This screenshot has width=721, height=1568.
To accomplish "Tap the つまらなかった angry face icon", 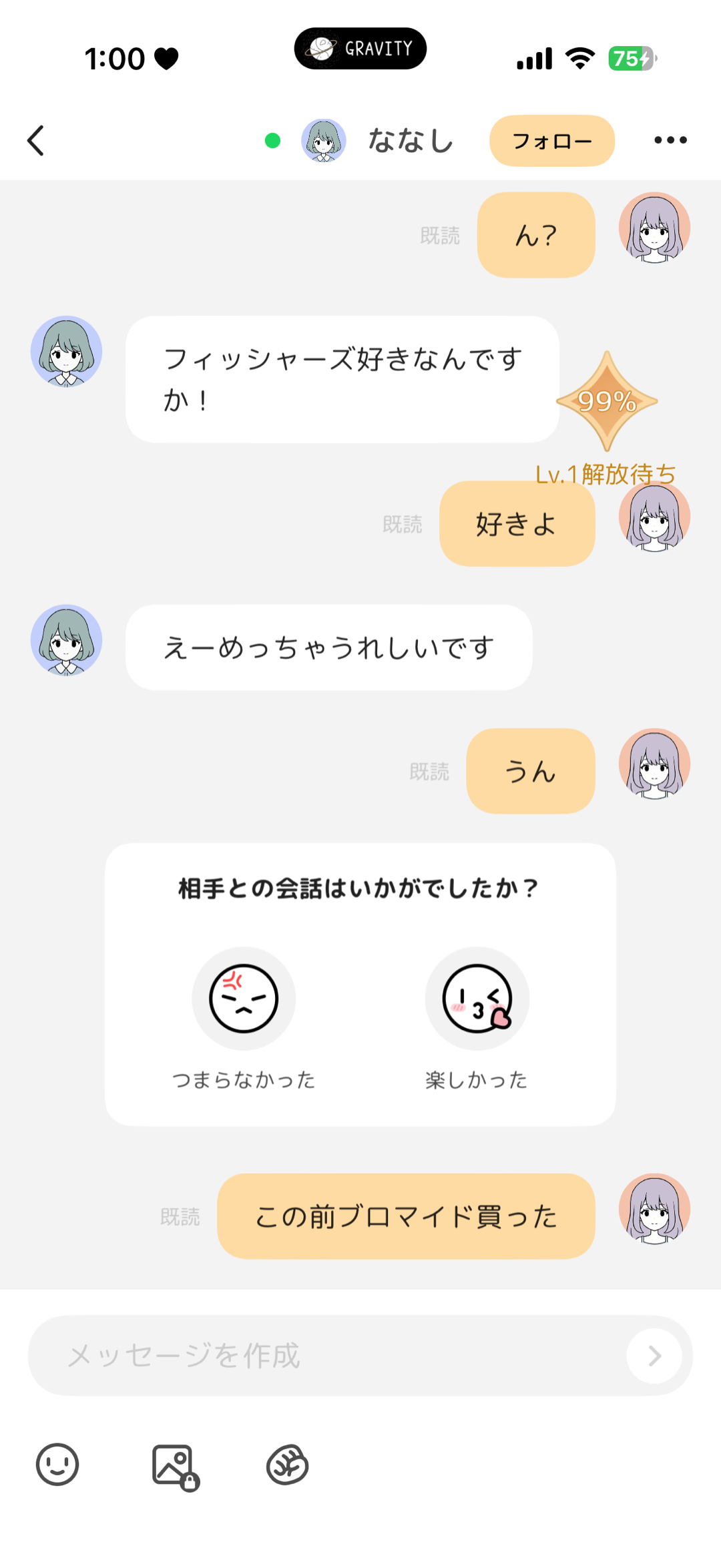I will (244, 998).
